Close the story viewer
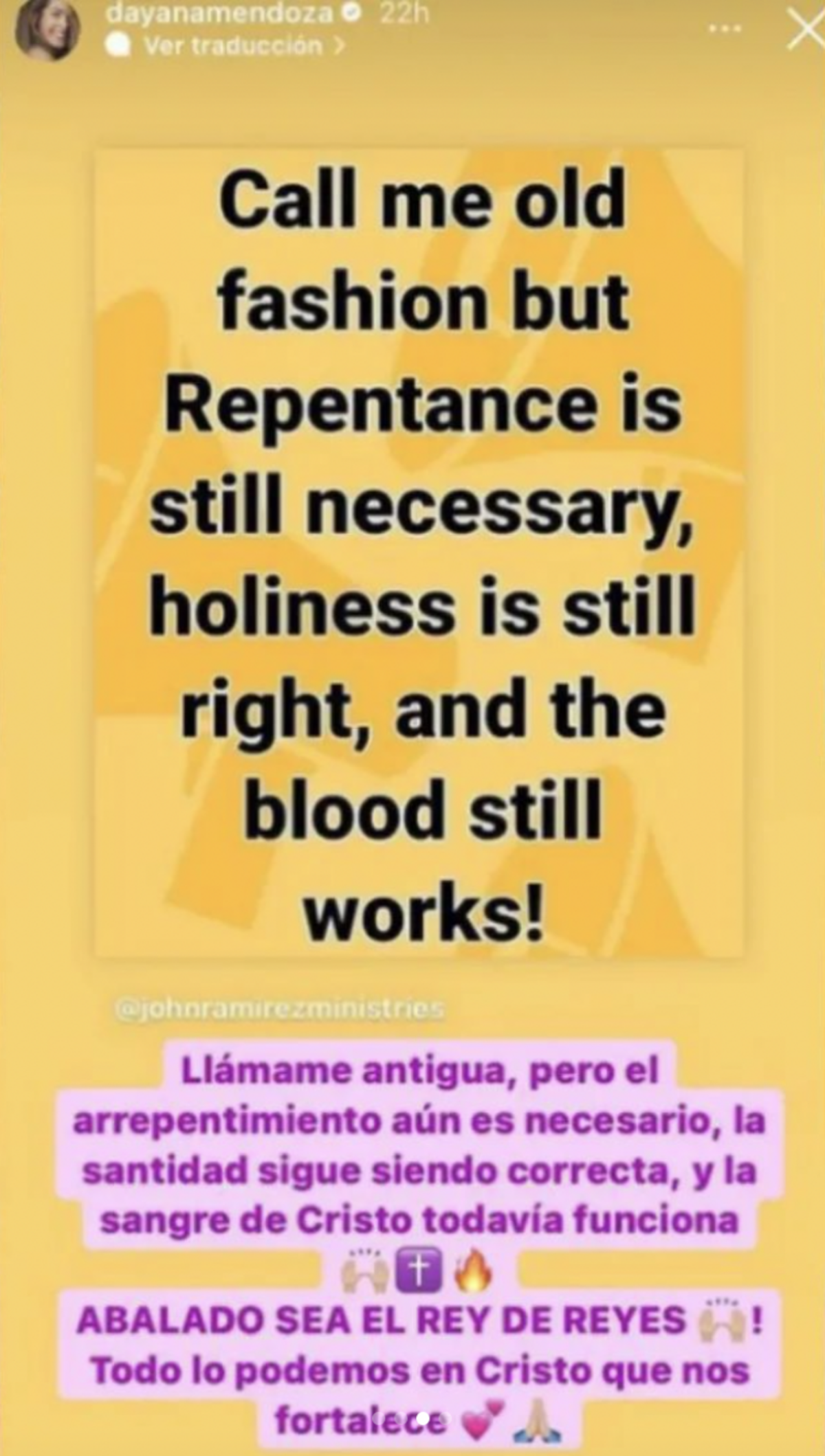This screenshot has width=825, height=1456. tap(807, 30)
